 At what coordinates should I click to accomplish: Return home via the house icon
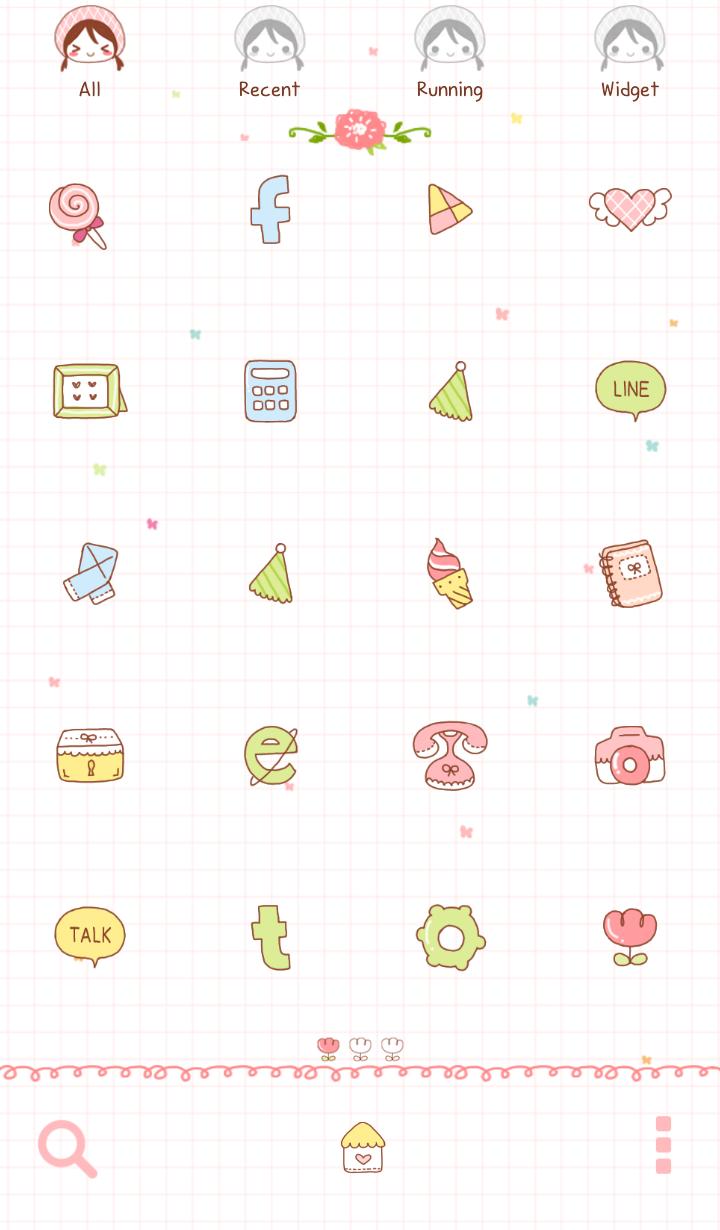click(362, 1147)
